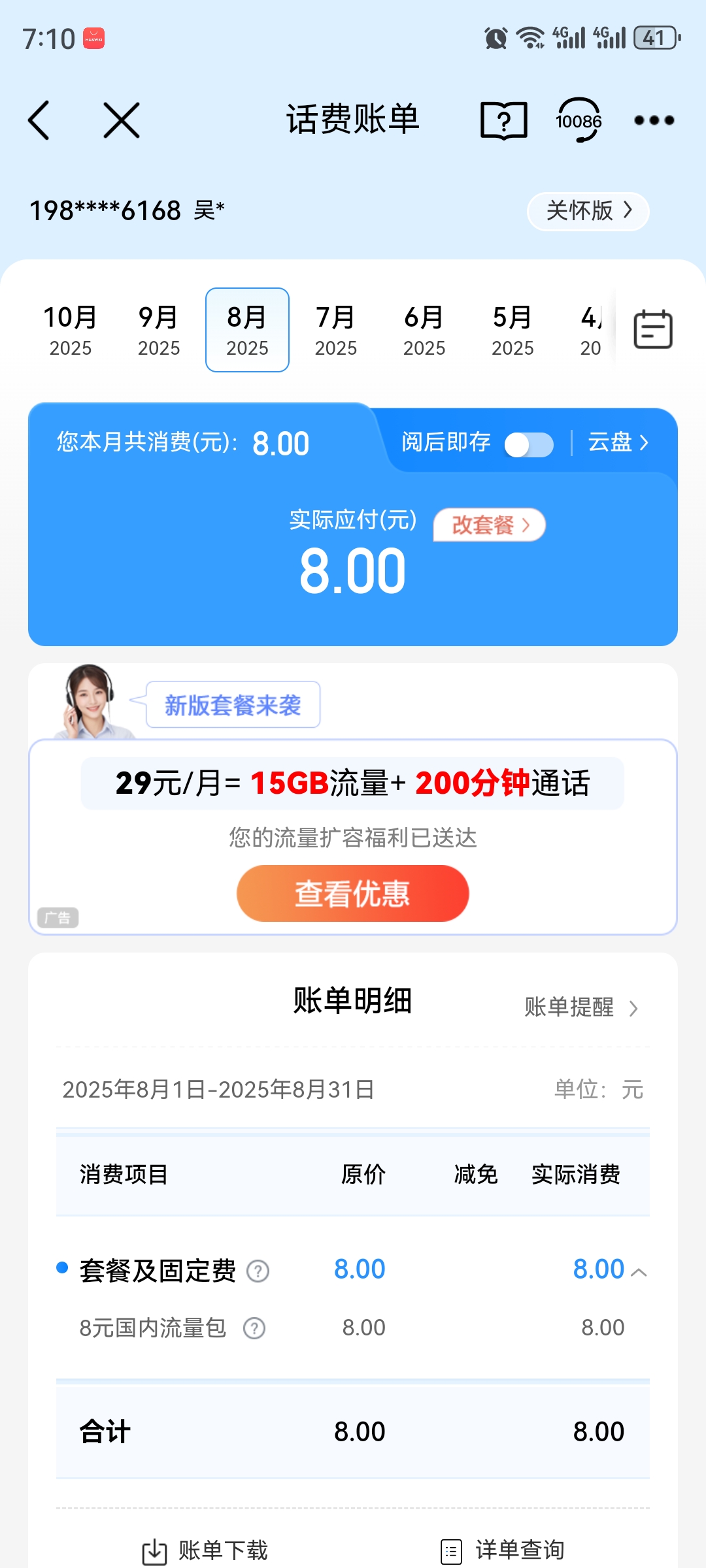Open the calendar month picker
Image resolution: width=706 pixels, height=1568 pixels.
coord(653,329)
